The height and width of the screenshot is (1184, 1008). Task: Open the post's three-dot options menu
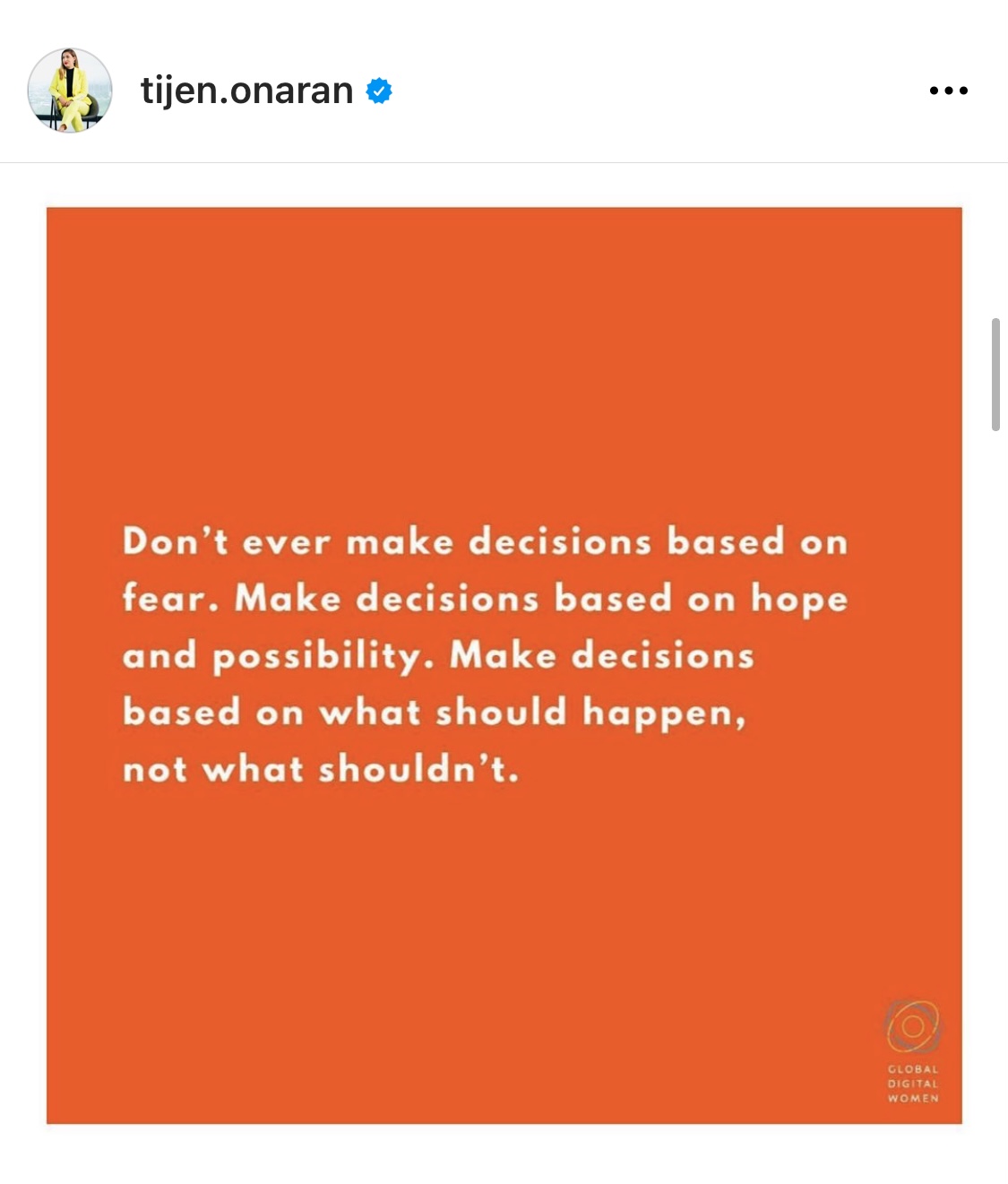pyautogui.click(x=948, y=91)
